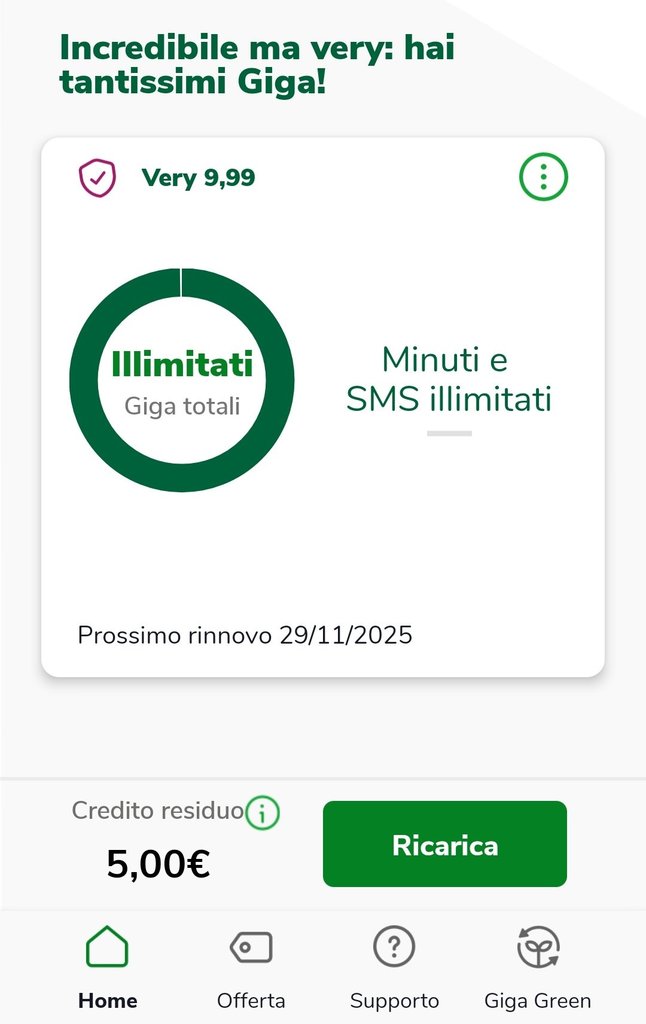Open the three-dot menu on Very 9,99 card
The width and height of the screenshot is (646, 1024).
[x=543, y=178]
